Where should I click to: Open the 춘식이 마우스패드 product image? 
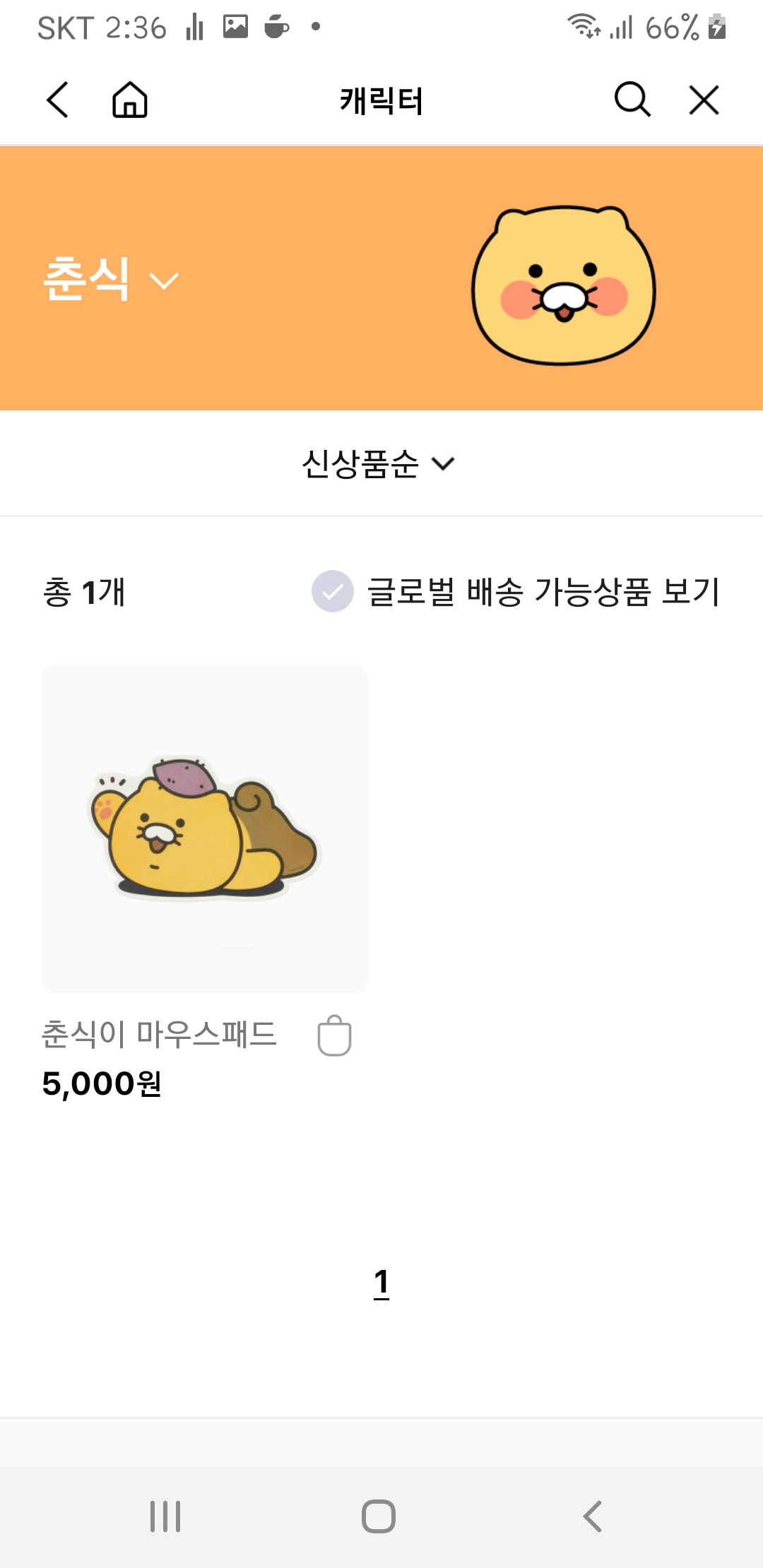(204, 829)
